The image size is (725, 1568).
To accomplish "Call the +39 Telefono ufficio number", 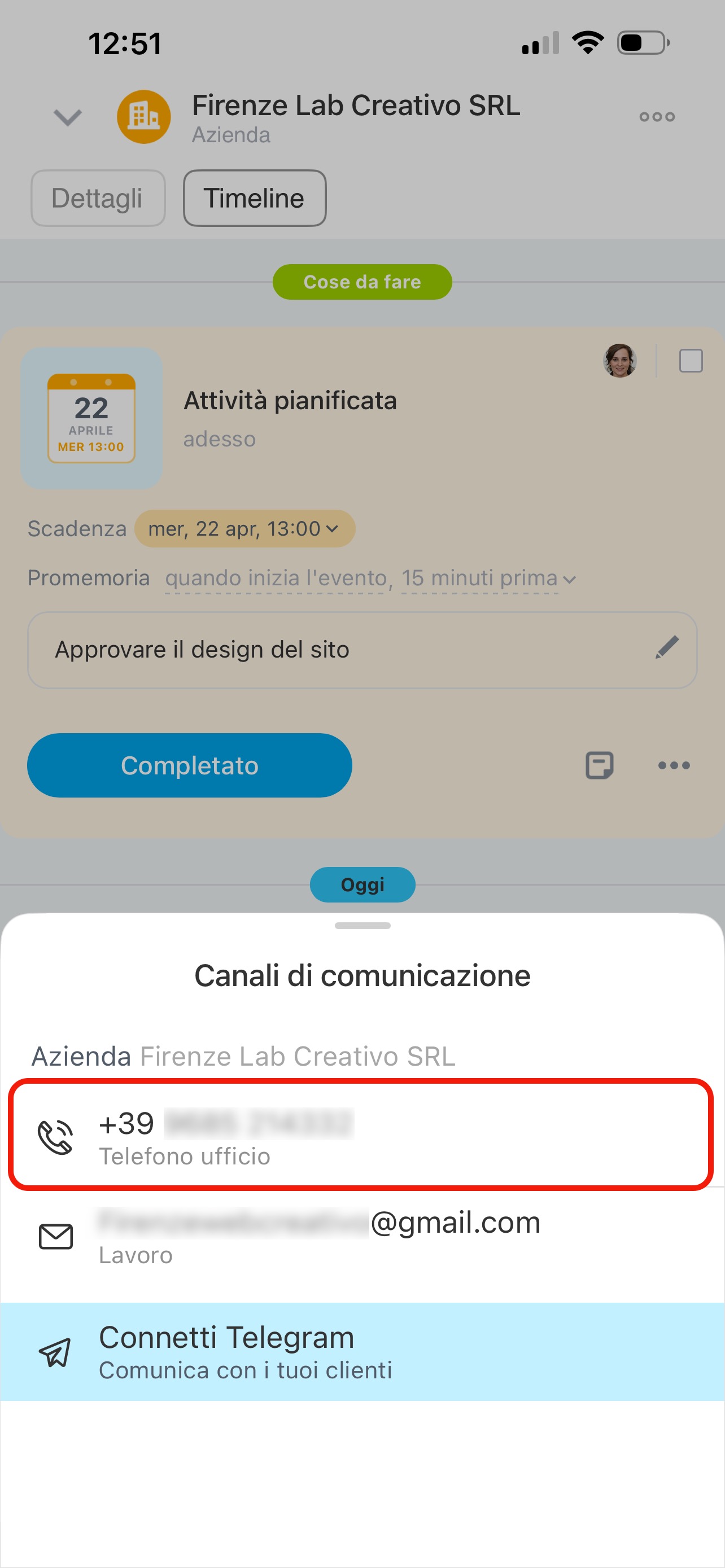I will pos(360,1136).
